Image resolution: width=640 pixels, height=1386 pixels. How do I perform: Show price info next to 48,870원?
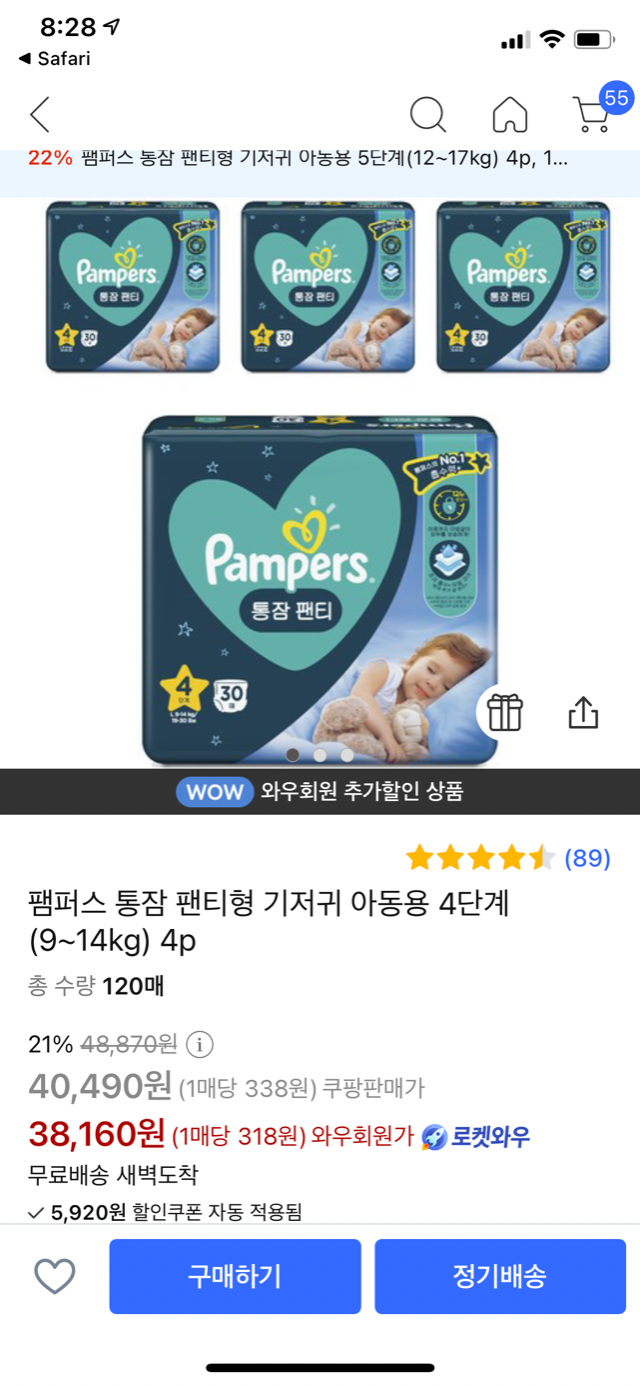tap(200, 1045)
